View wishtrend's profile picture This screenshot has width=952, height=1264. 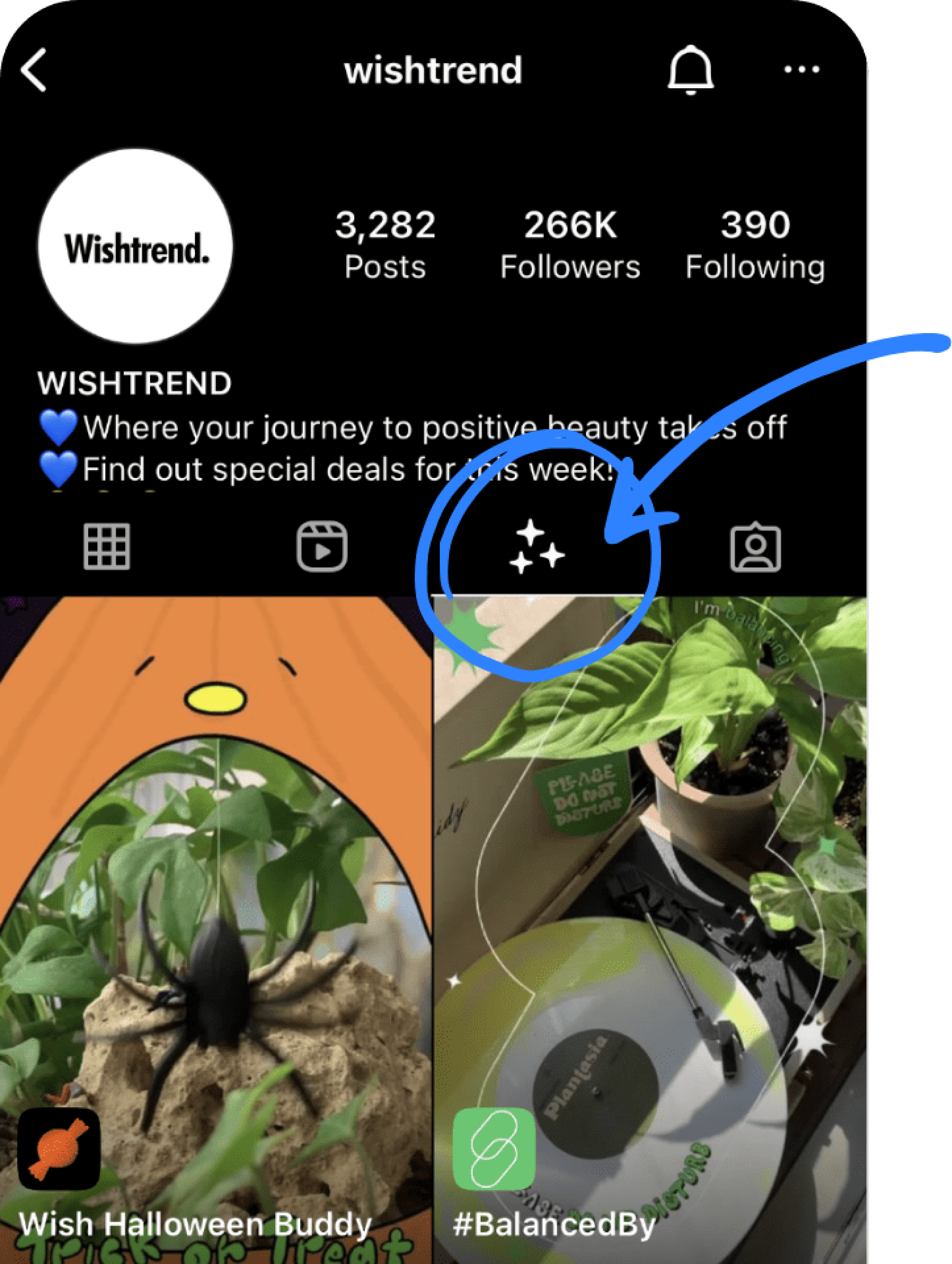click(x=136, y=246)
